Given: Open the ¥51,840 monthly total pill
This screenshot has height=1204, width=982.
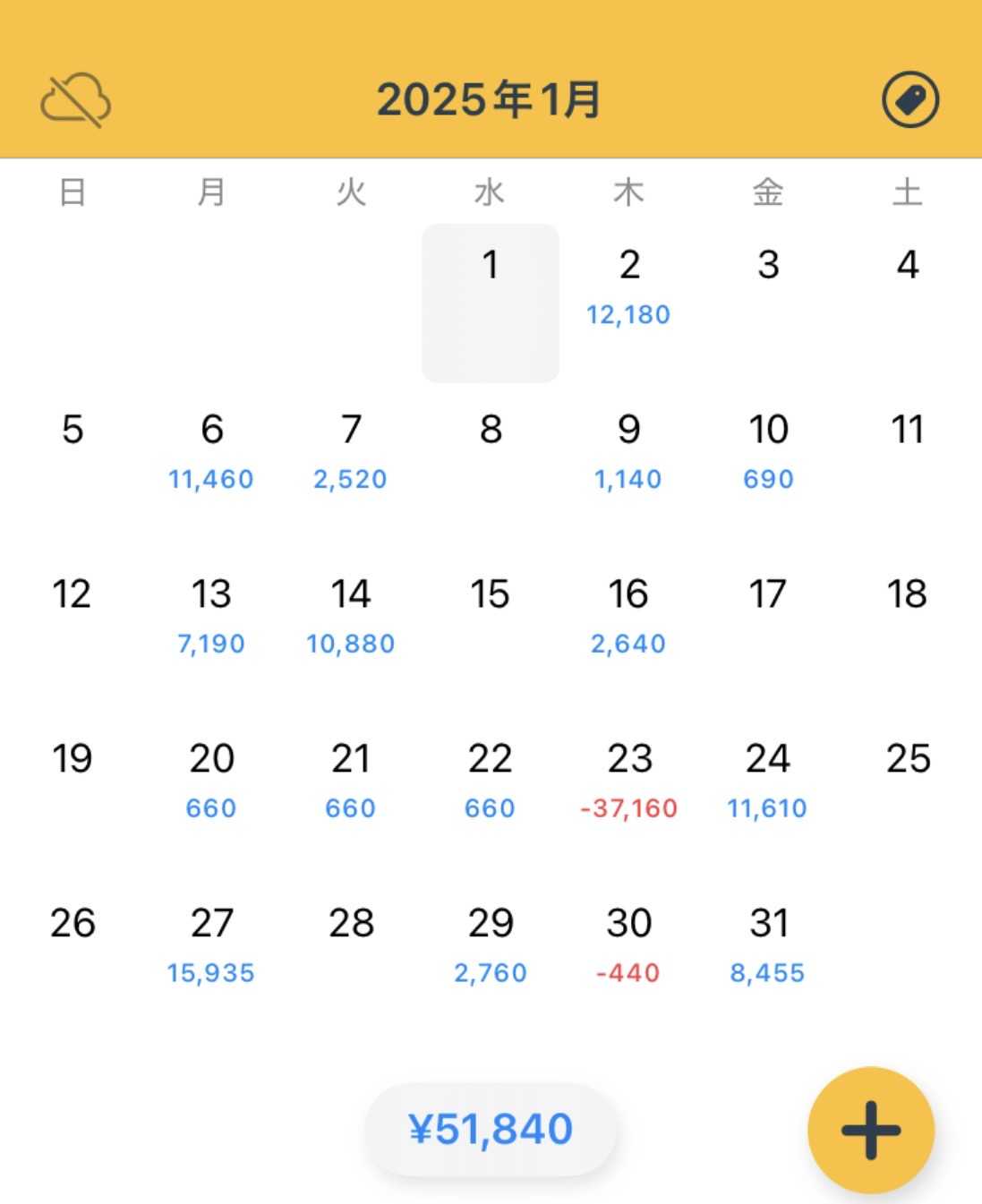Looking at the screenshot, I should point(490,1130).
